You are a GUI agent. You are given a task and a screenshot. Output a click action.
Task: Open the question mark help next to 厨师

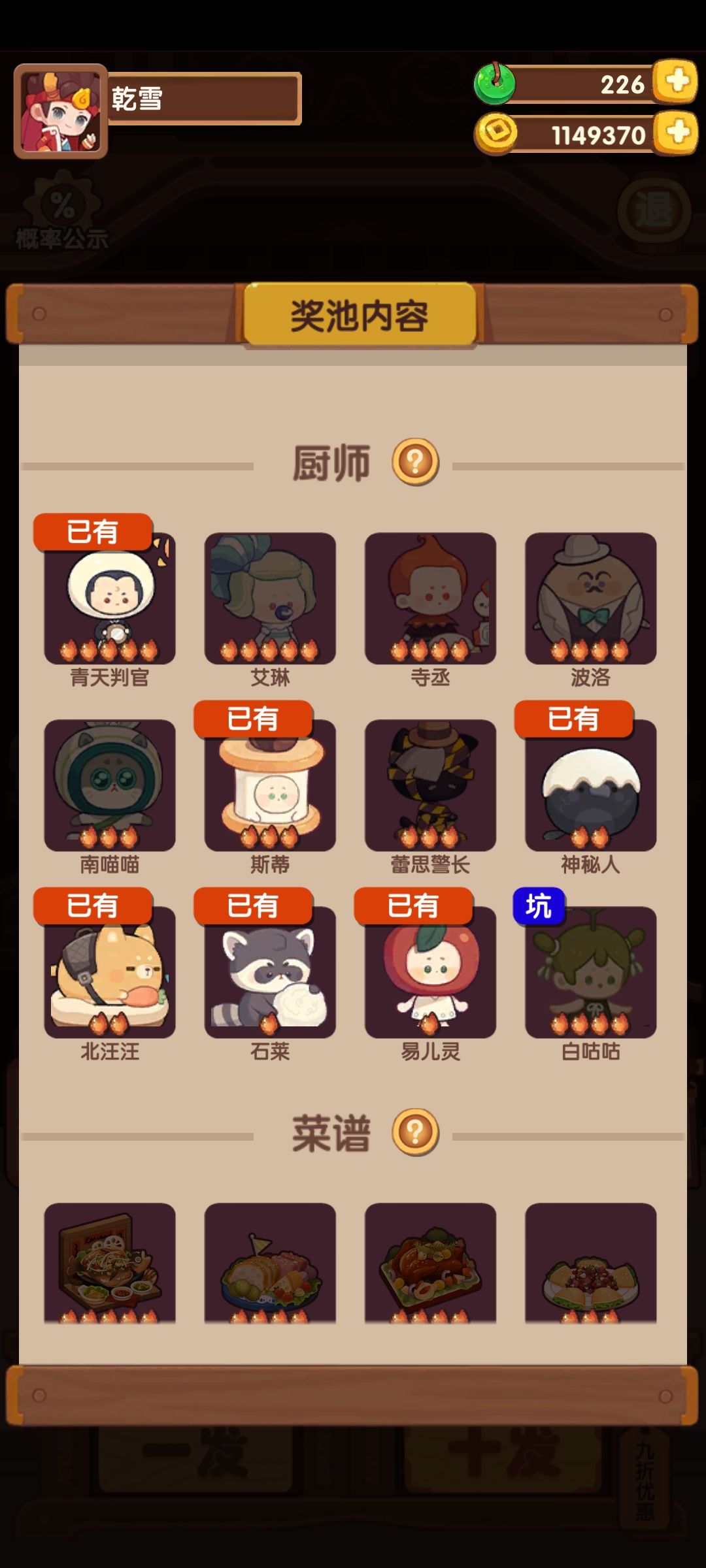415,462
